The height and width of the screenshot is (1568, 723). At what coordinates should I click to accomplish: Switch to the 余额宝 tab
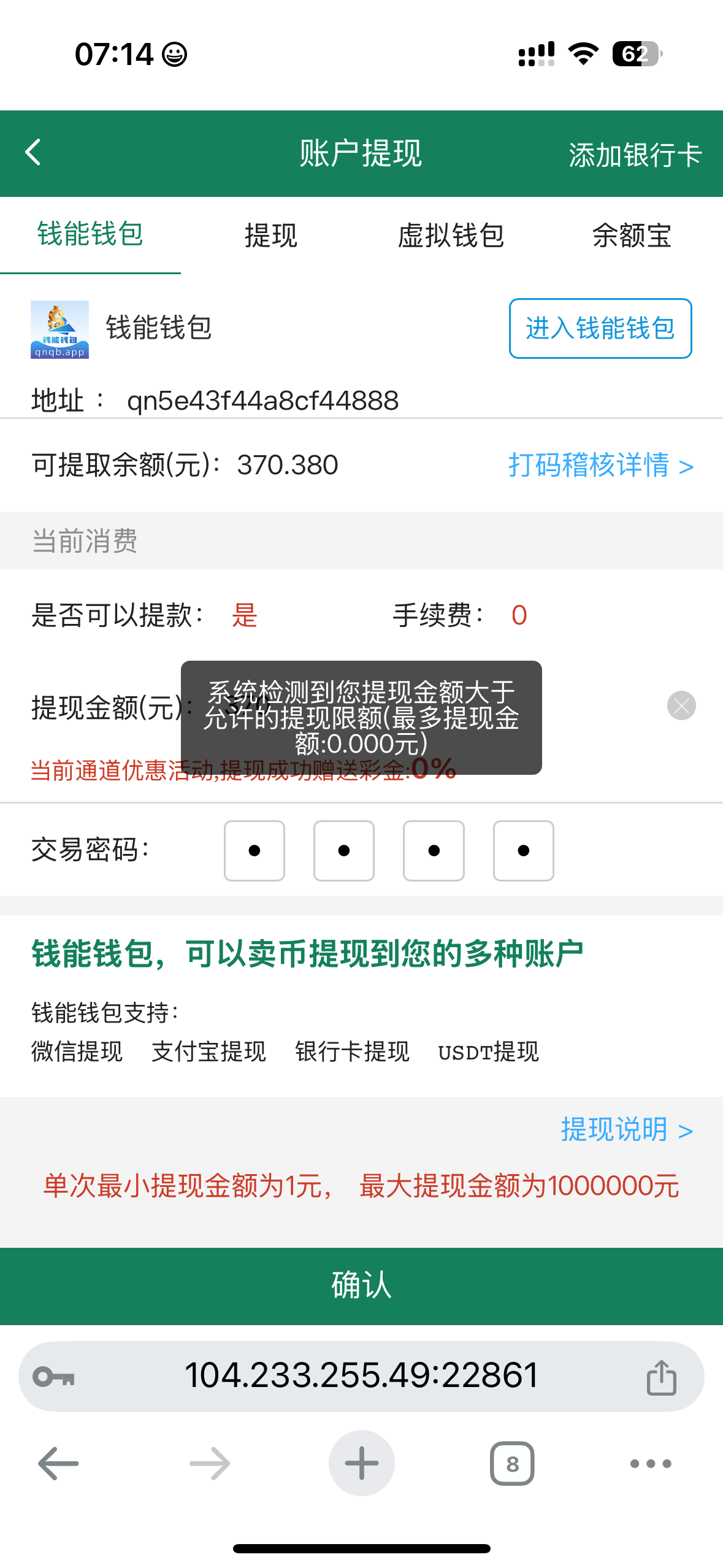tap(632, 236)
